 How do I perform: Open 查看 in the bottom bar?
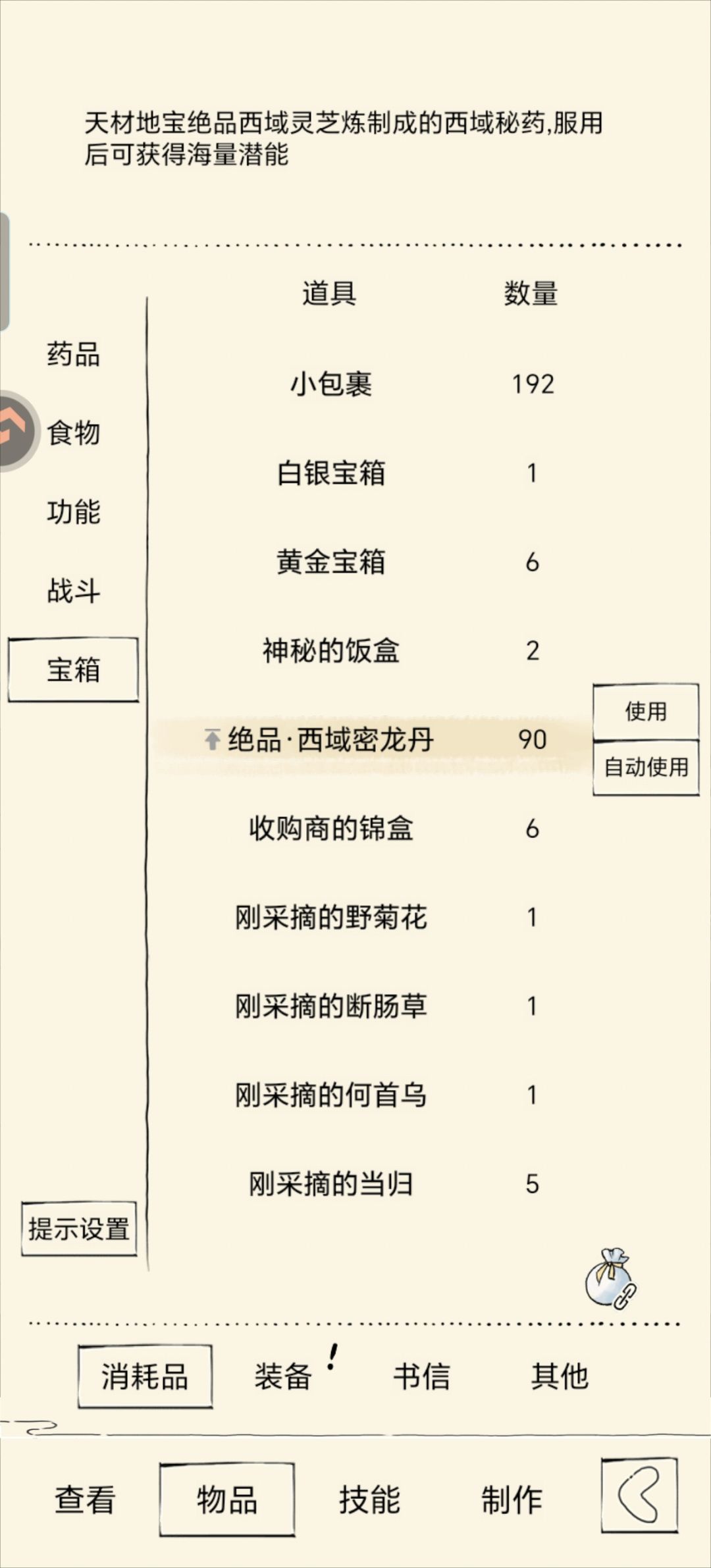[85, 1500]
